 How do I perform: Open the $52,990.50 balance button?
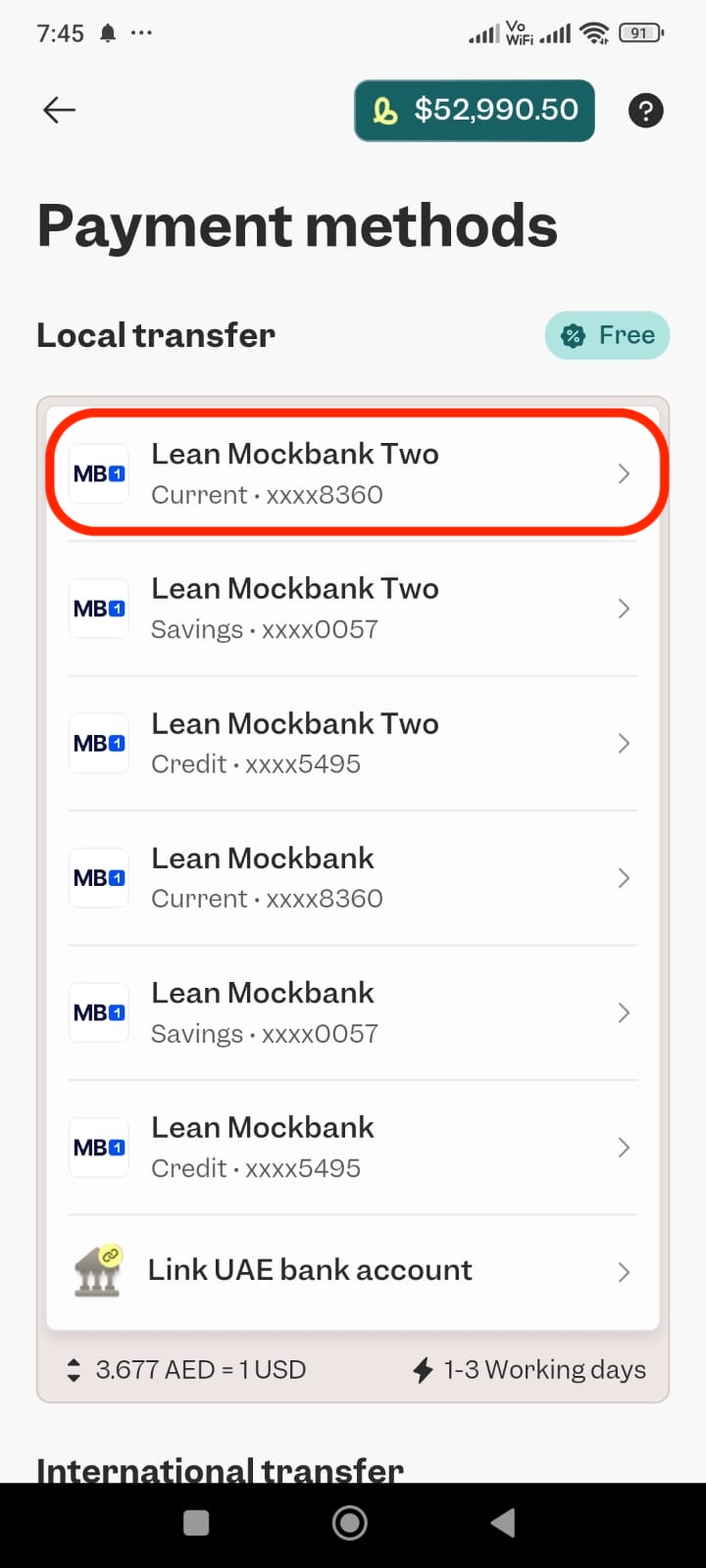click(x=475, y=110)
